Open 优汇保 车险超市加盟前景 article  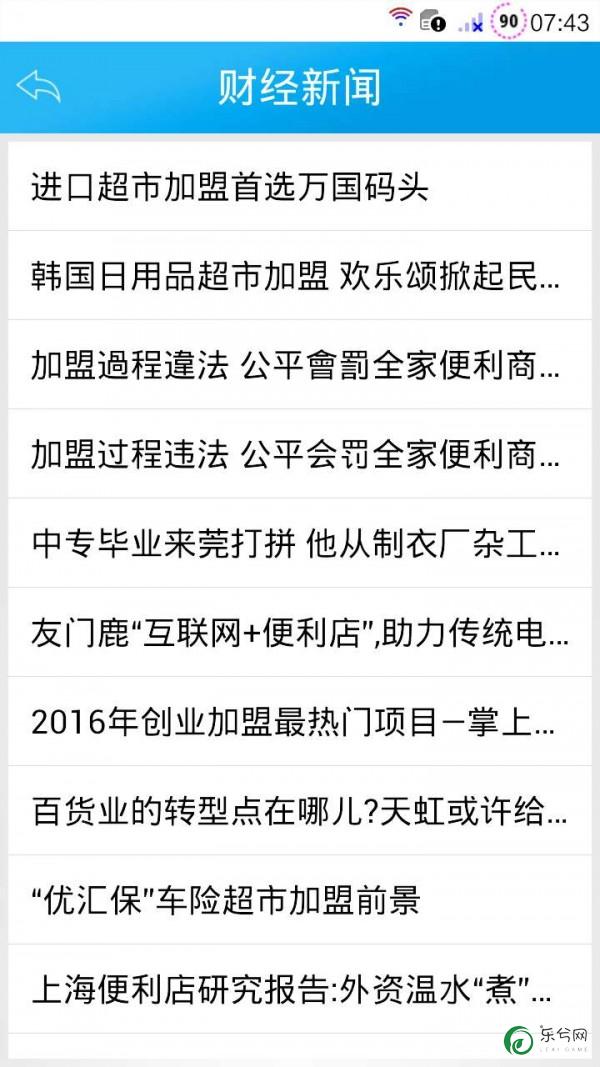tap(299, 900)
